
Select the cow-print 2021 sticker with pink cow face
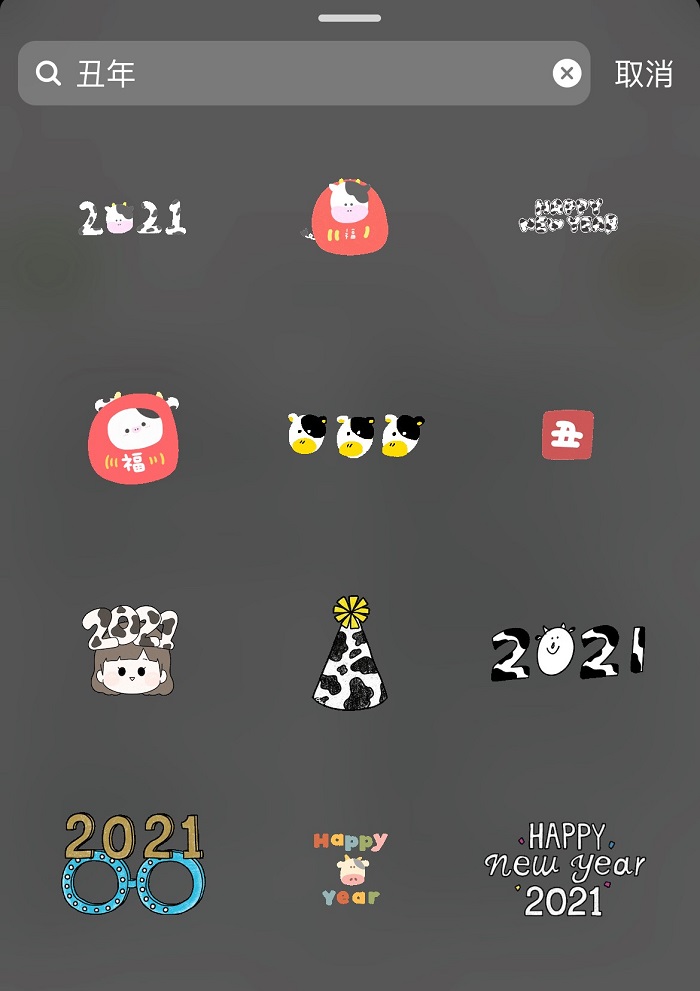[133, 217]
